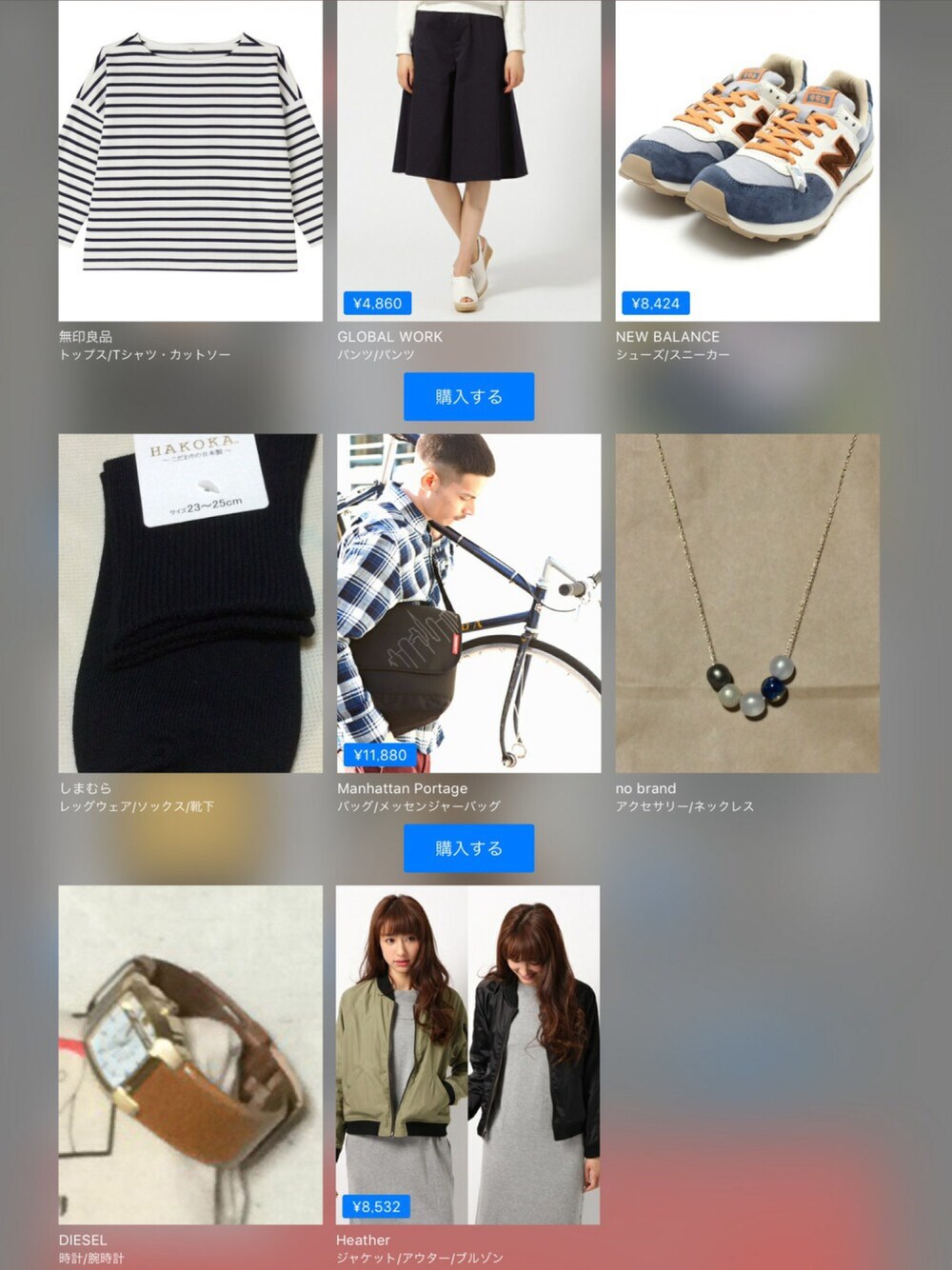Open the 無印良品 striped top item
Viewport: 952px width, 1270px height.
190,162
